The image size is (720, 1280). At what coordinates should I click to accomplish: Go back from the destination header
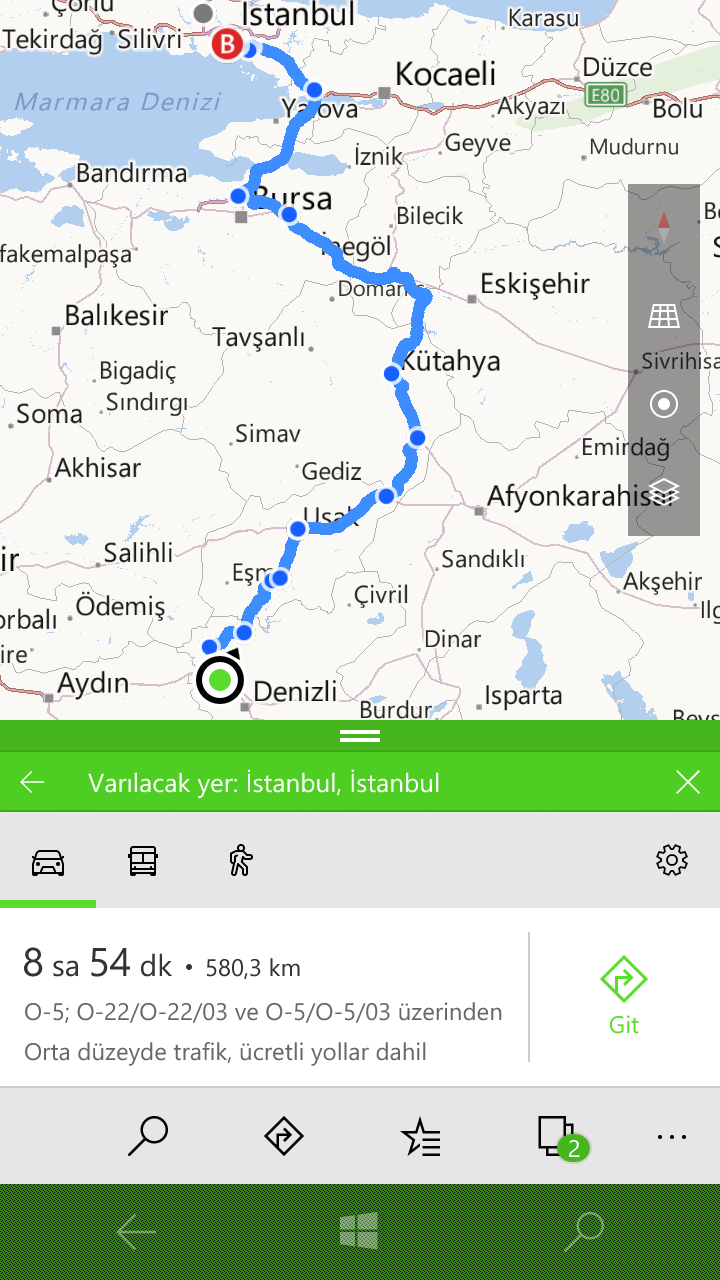pos(33,782)
